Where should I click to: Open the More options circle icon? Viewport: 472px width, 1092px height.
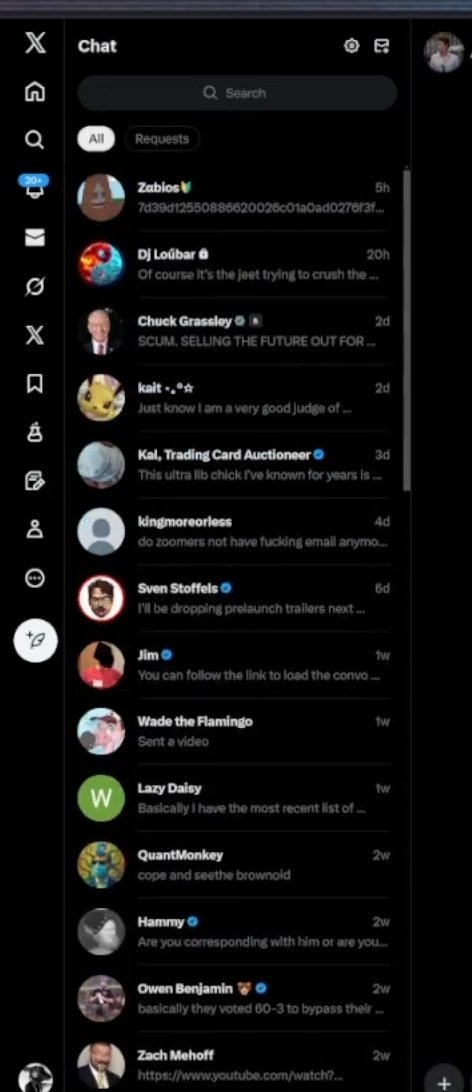pos(35,578)
